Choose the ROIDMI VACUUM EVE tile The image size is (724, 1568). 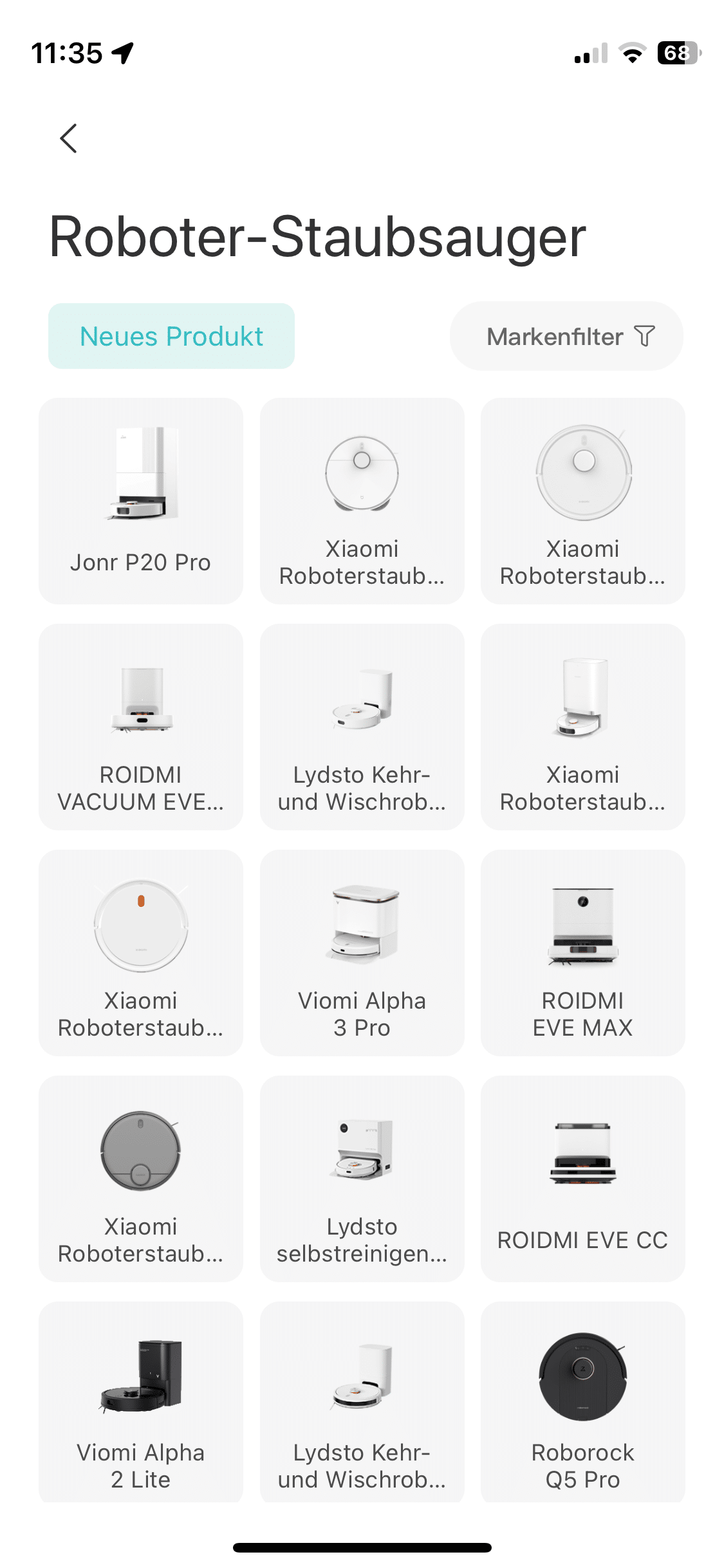[141, 727]
